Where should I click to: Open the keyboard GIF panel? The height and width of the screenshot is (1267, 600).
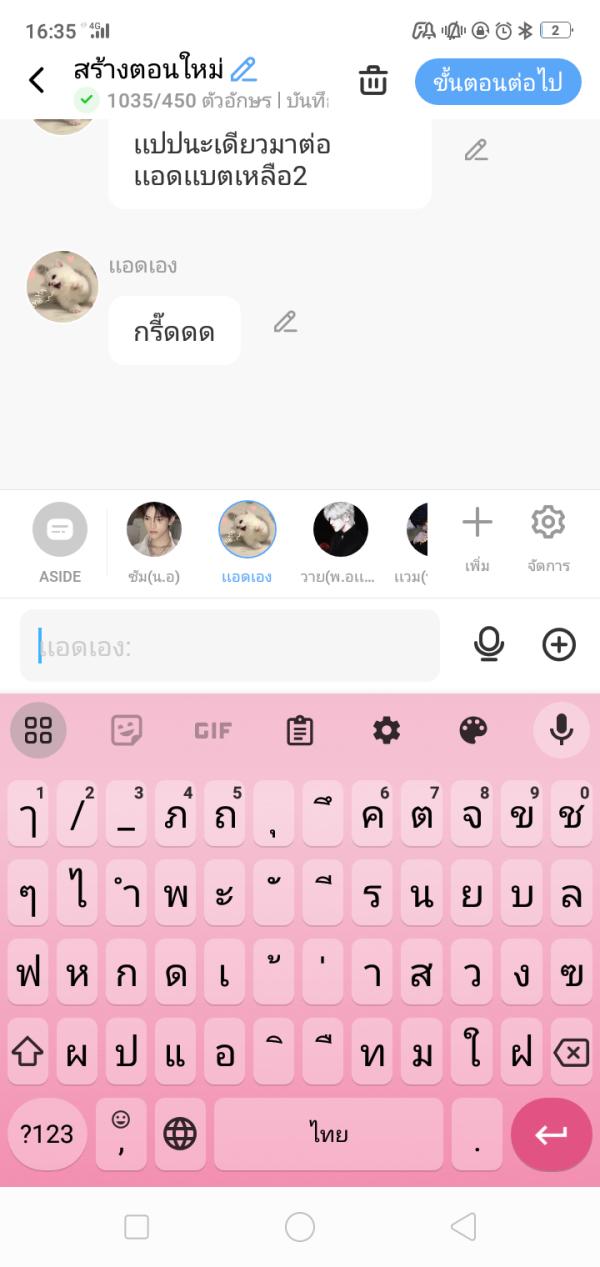click(213, 731)
